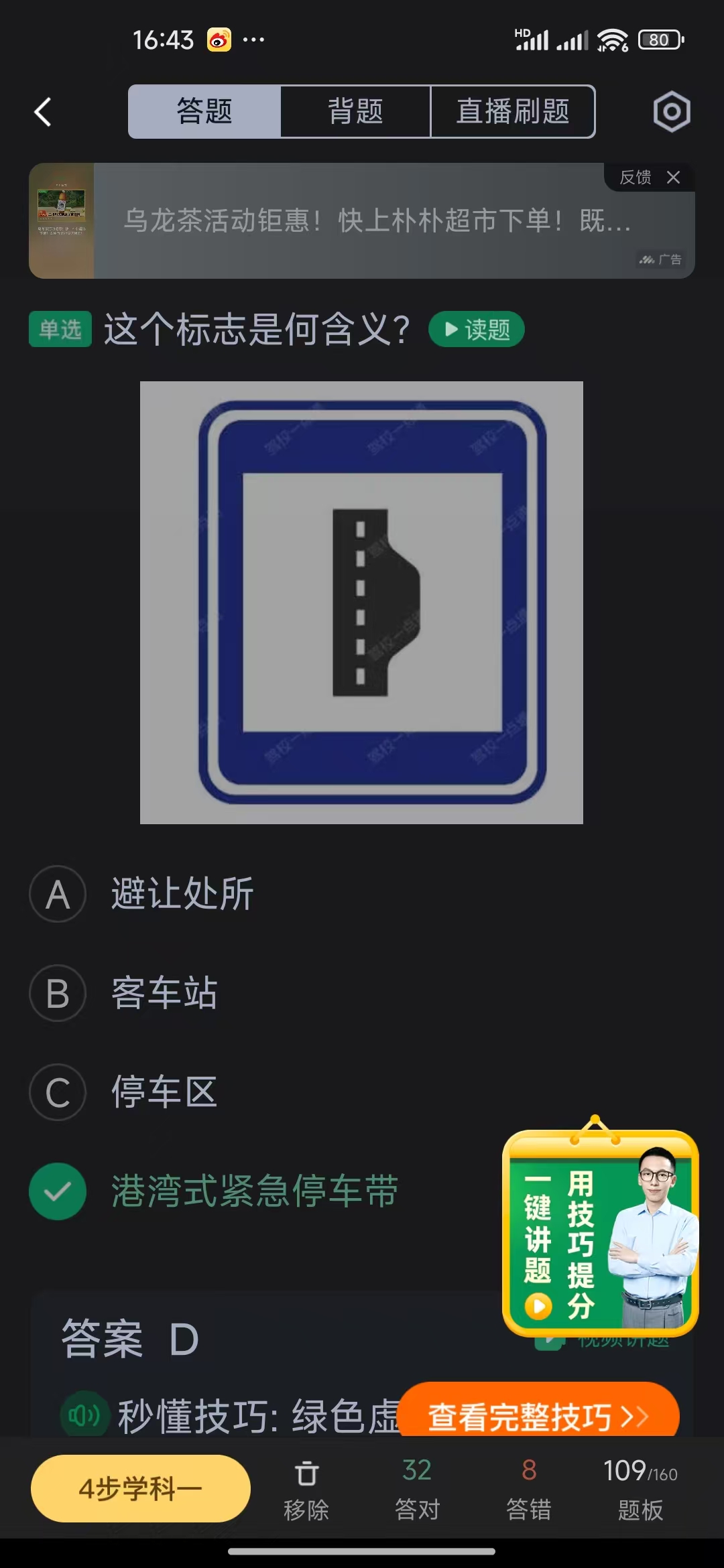Tap the back arrow to exit

[x=42, y=112]
